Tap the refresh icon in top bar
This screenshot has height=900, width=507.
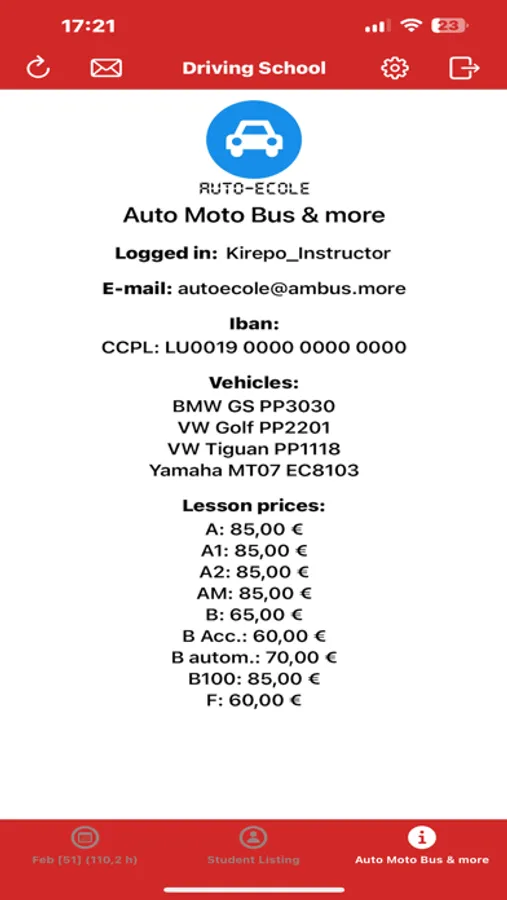coord(38,68)
